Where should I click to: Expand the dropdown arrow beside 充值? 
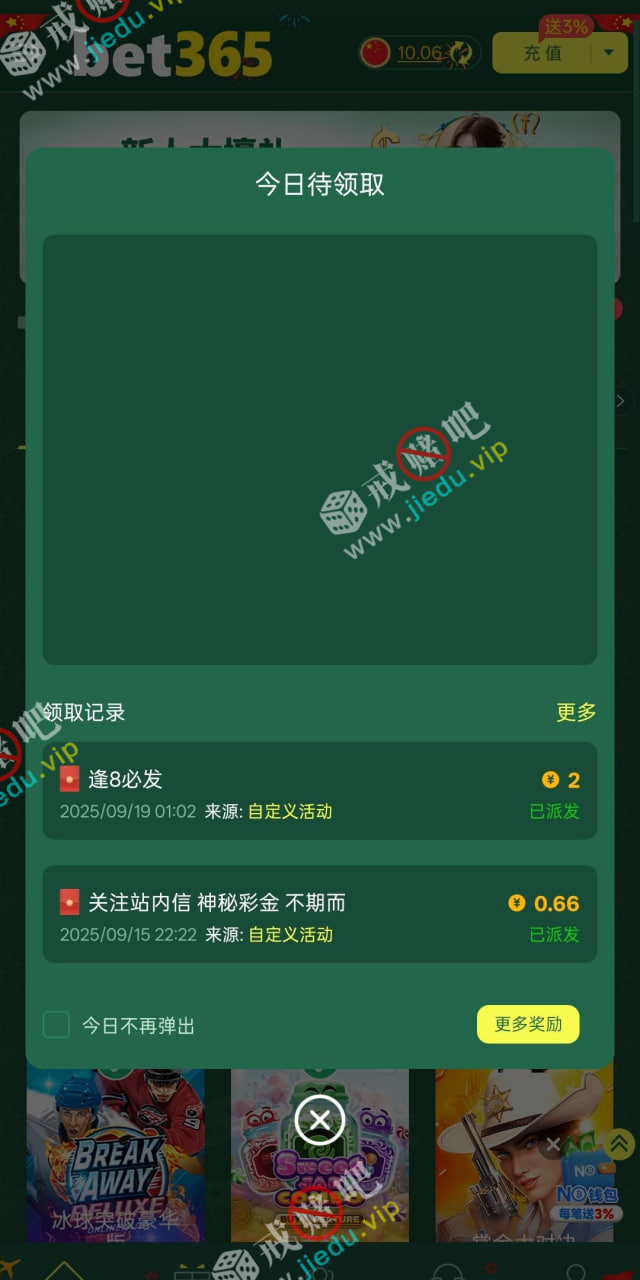[609, 54]
